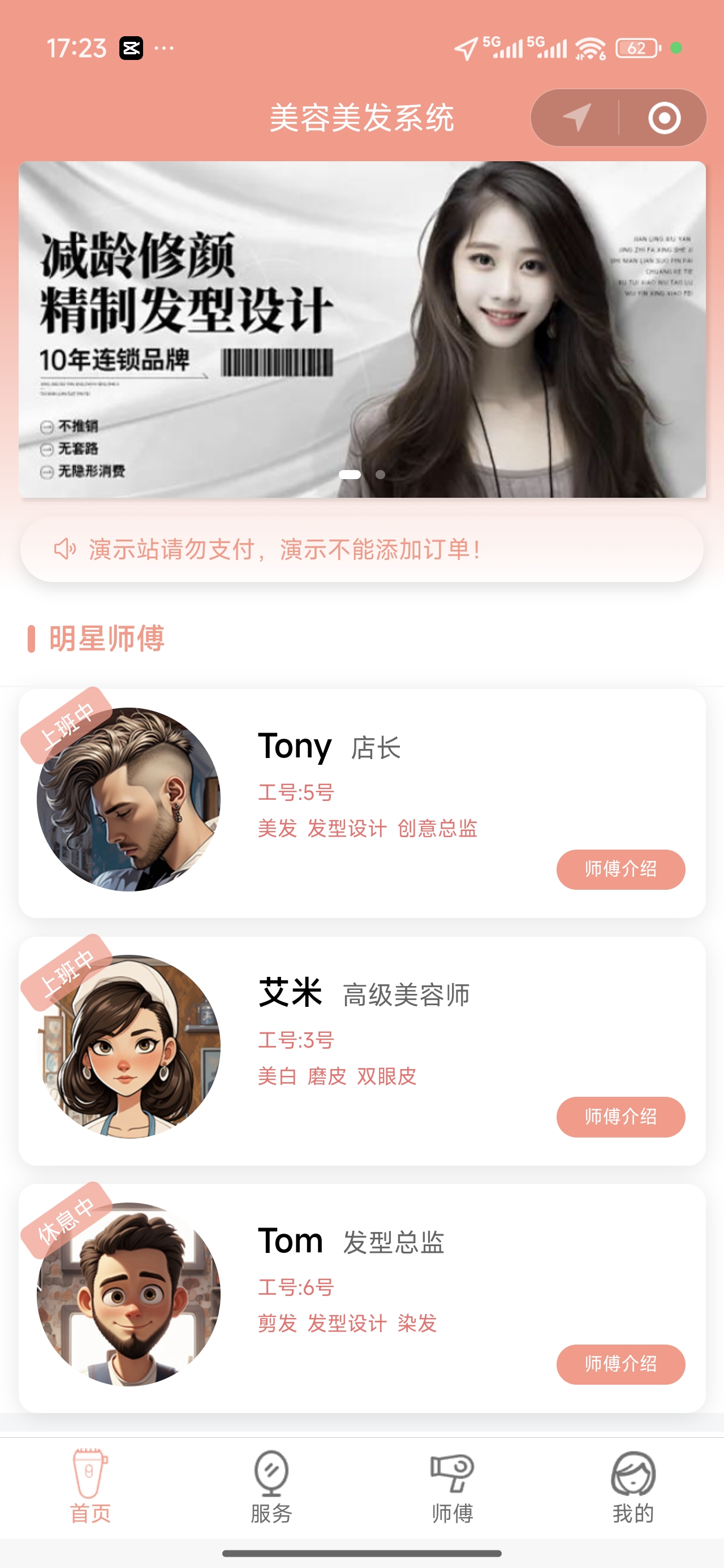724x1568 pixels.
Task: Tap the location arrow in the header capsule
Action: click(x=576, y=118)
